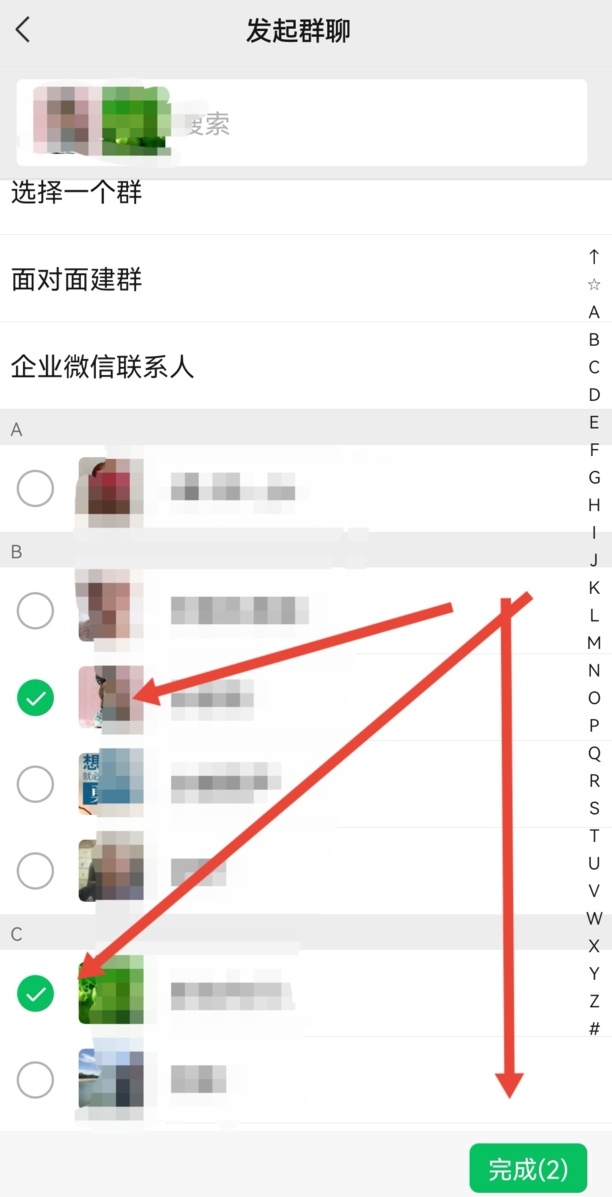Open 选择一个群
Viewport: 612px width, 1197px height.
(x=76, y=193)
